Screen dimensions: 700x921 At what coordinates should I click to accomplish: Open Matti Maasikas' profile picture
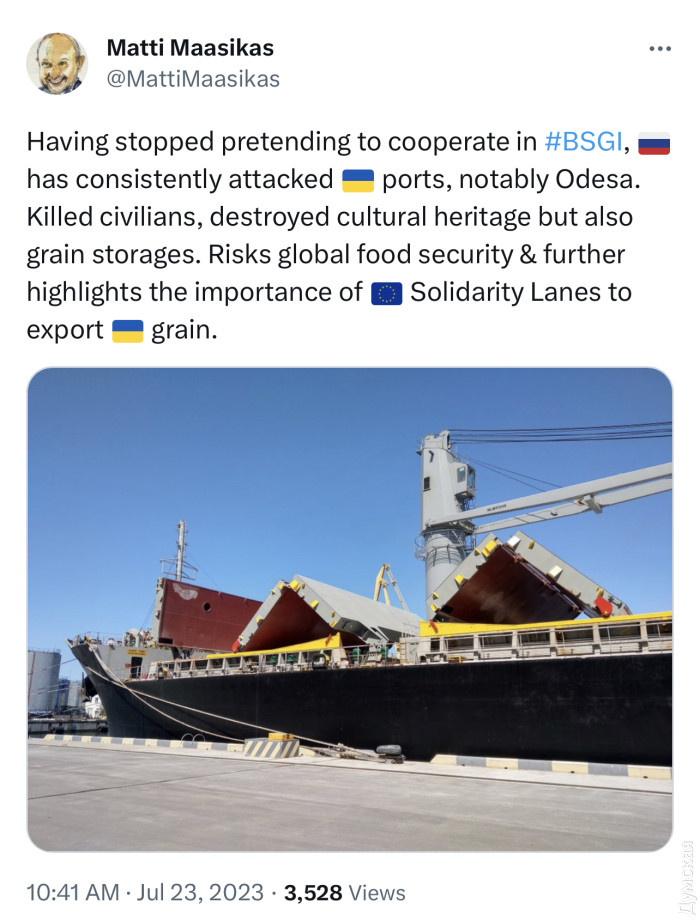[57, 63]
